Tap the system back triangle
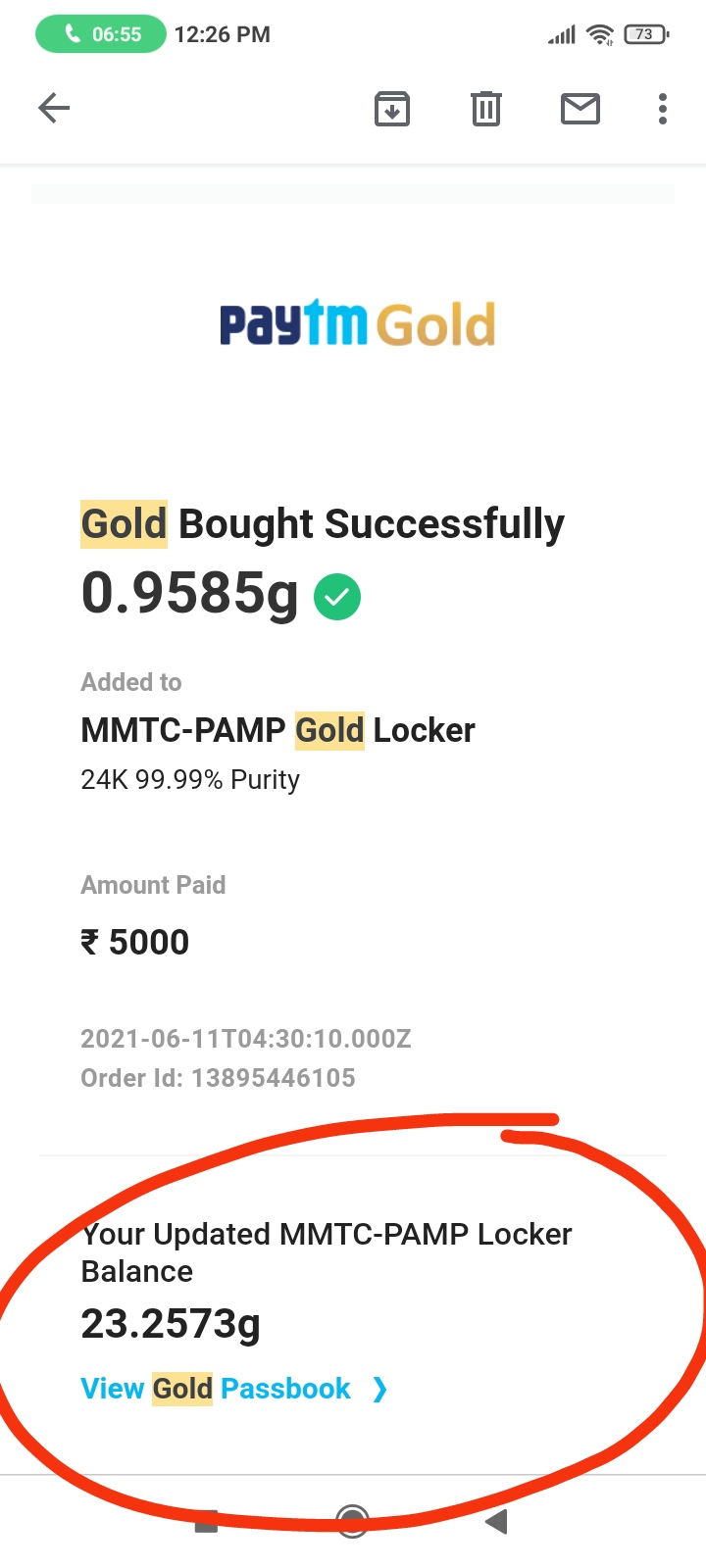 (x=497, y=1521)
